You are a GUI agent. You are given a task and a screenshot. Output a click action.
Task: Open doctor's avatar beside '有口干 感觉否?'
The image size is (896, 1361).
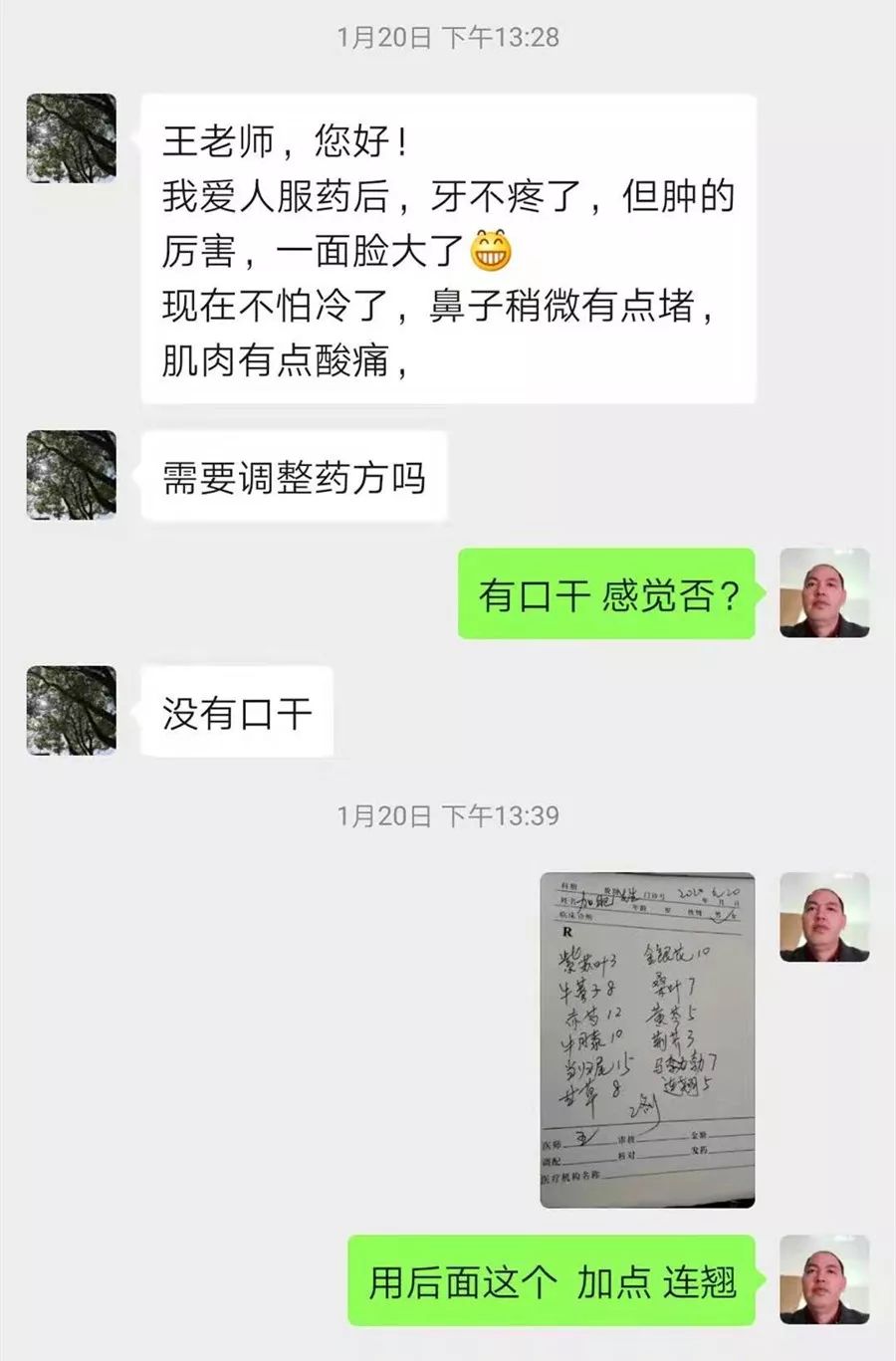[823, 592]
